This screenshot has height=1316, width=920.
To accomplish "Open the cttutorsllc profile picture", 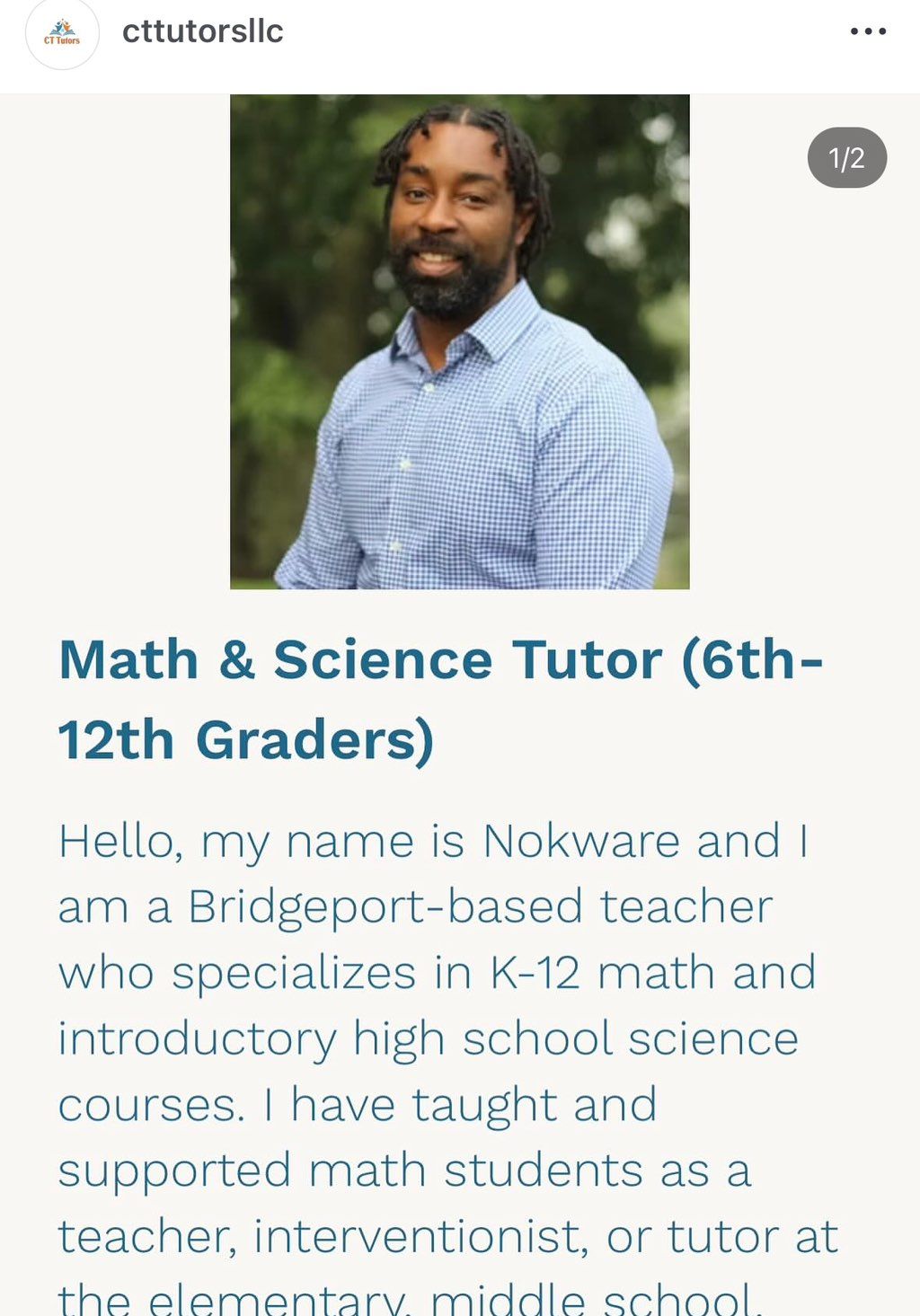I will (x=62, y=33).
